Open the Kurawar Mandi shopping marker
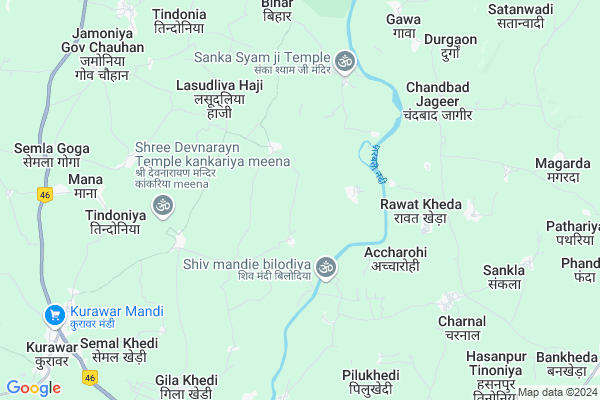The image size is (600, 400). pyautogui.click(x=54, y=316)
